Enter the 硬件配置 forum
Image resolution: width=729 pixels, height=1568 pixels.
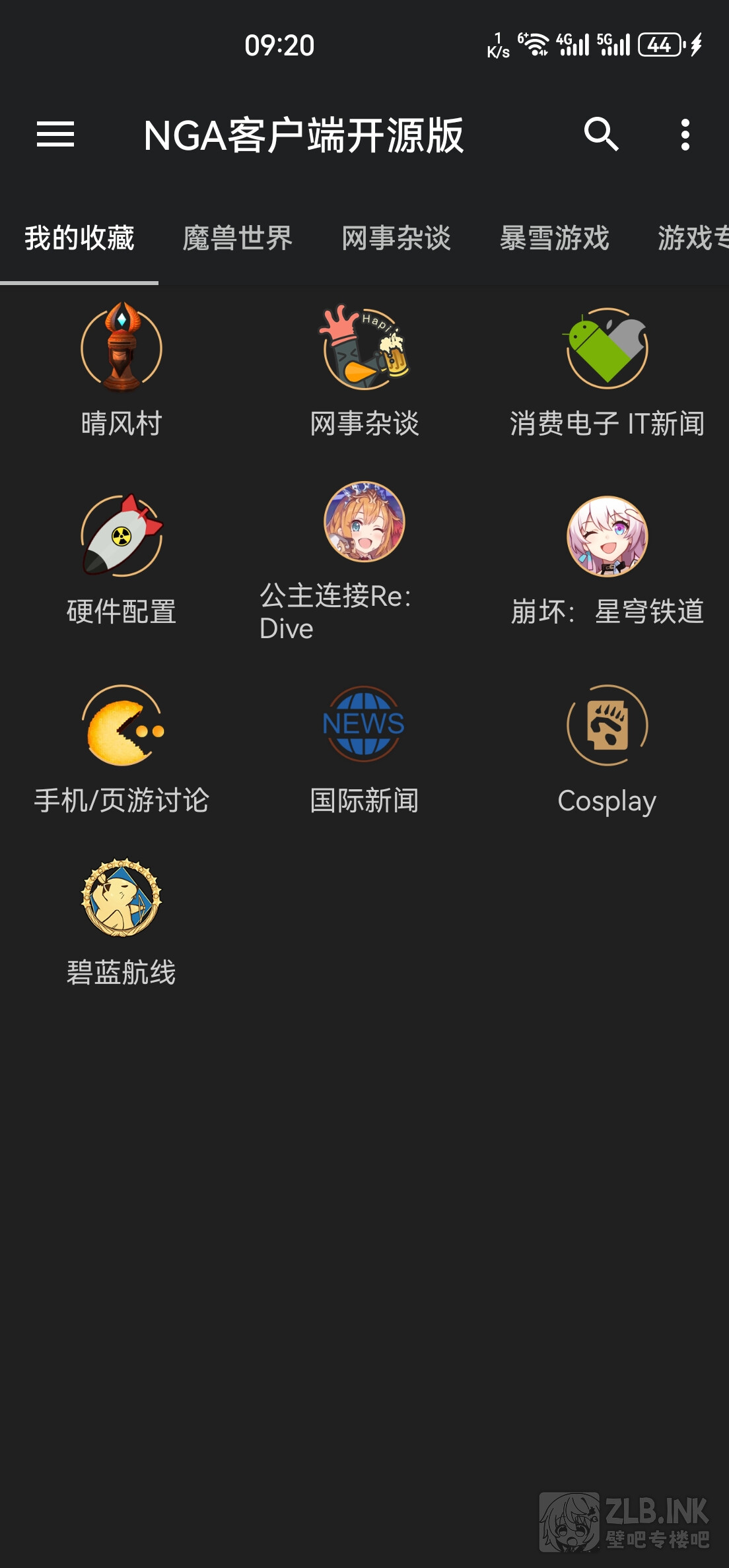coord(121,558)
